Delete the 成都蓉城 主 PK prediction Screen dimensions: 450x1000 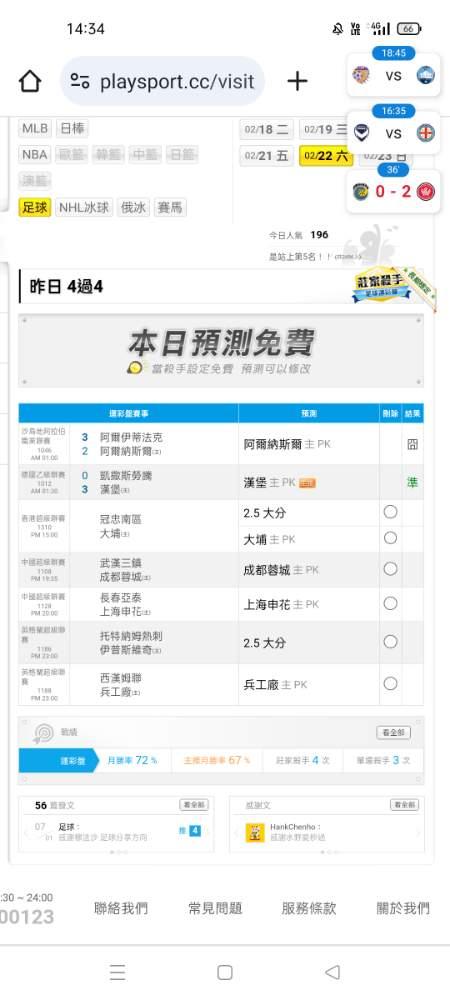(x=390, y=568)
